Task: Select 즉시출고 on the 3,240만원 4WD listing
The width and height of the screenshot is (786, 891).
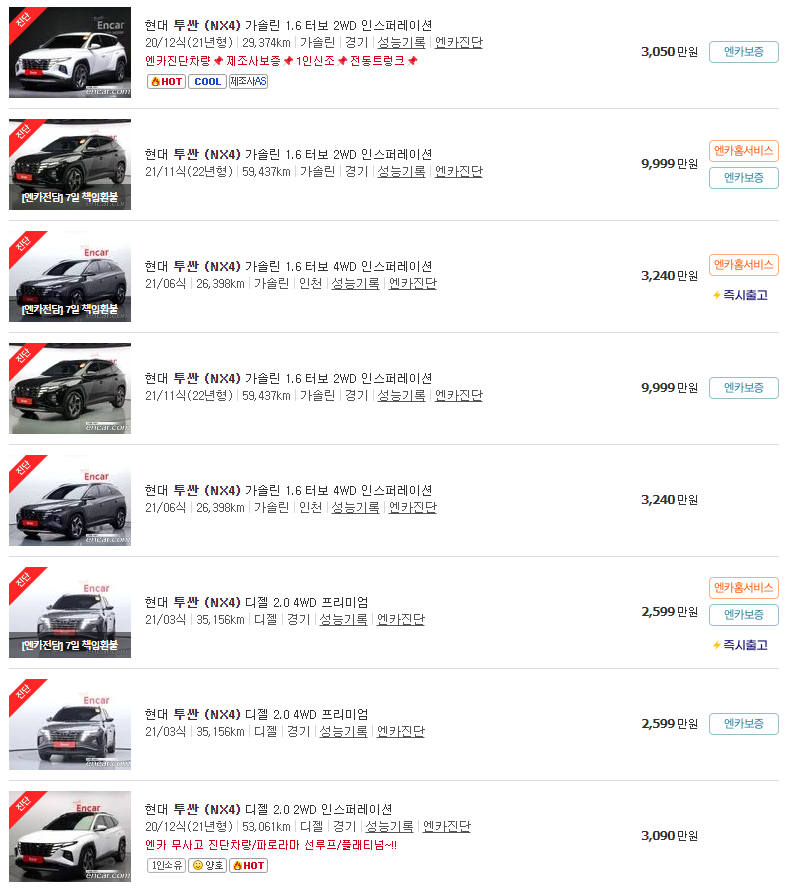Action: tap(741, 295)
